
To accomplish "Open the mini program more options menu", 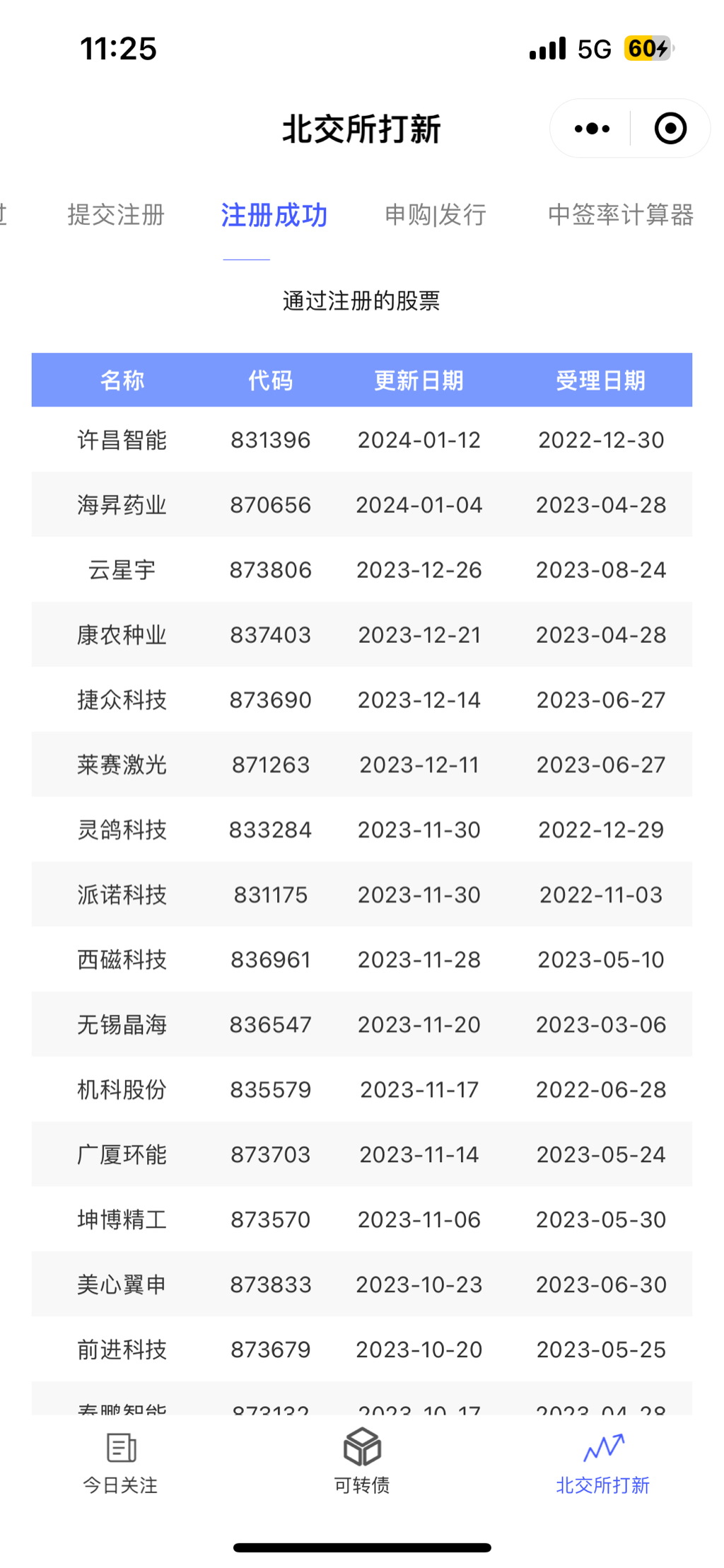I will point(592,129).
